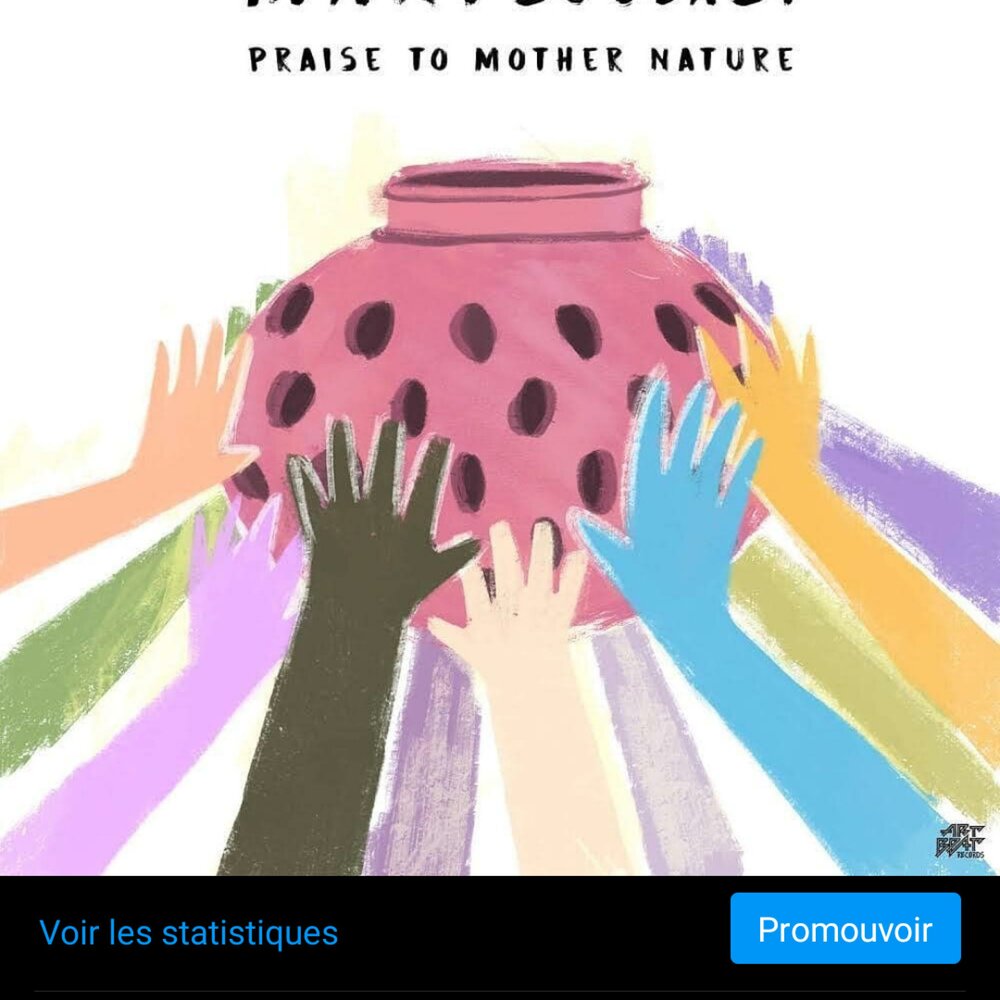
Task: Open Voir les statistiques link
Action: click(x=188, y=933)
